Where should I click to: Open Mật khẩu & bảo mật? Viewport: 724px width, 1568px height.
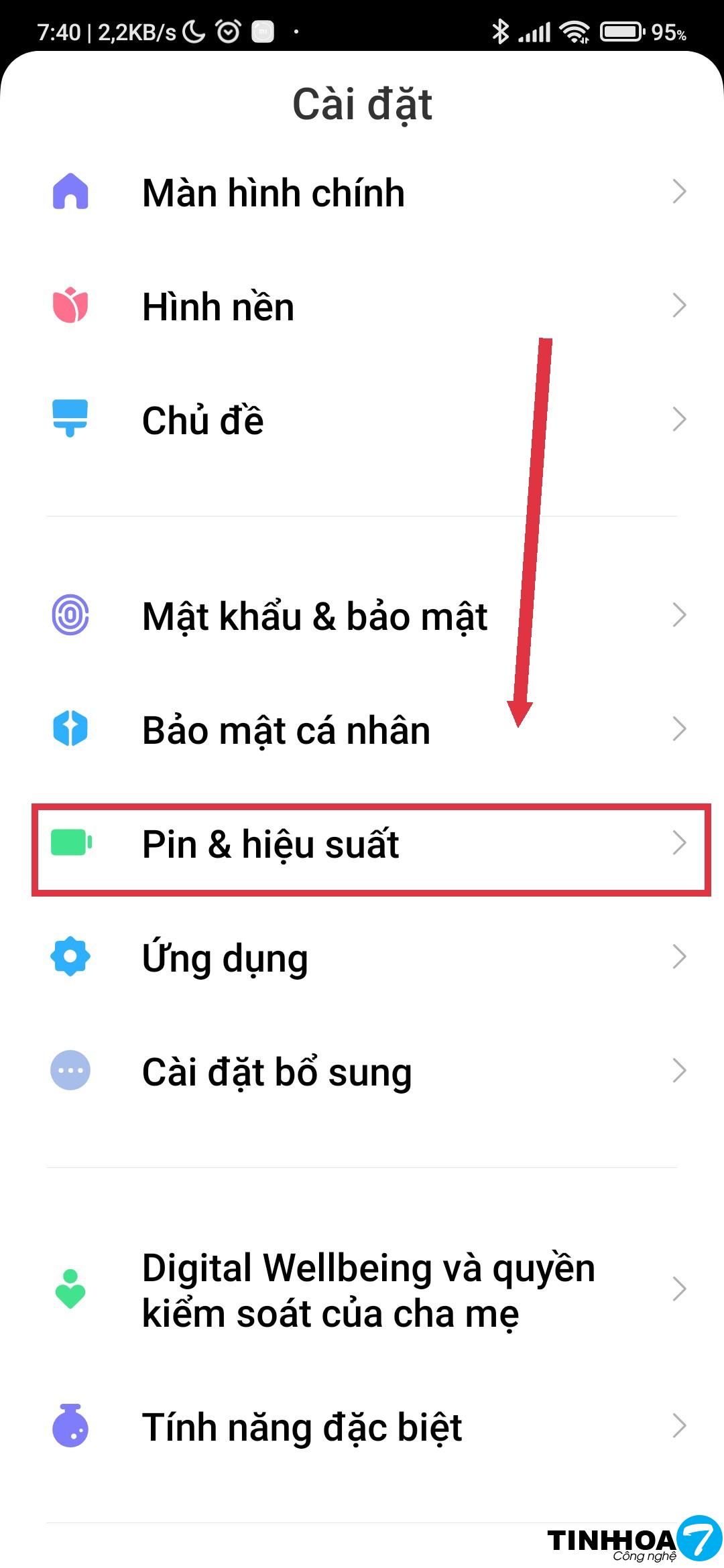tap(315, 616)
